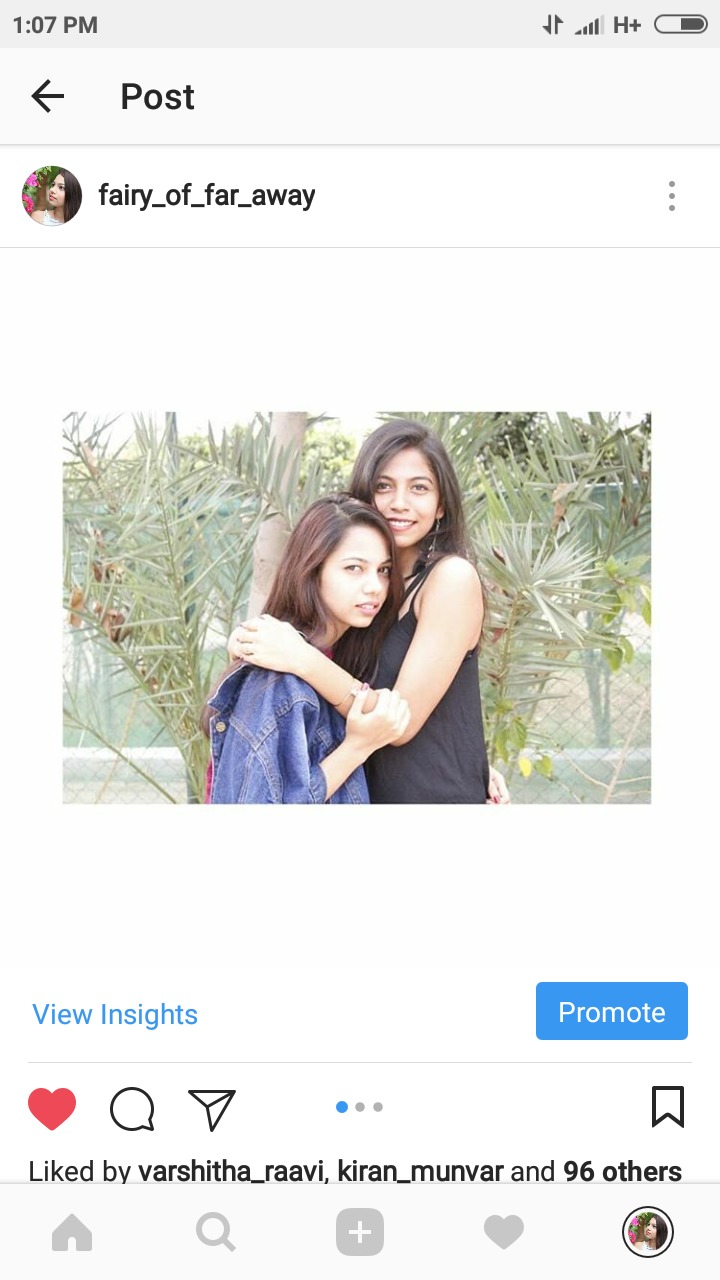Switch to the Search tab

[x=216, y=1232]
